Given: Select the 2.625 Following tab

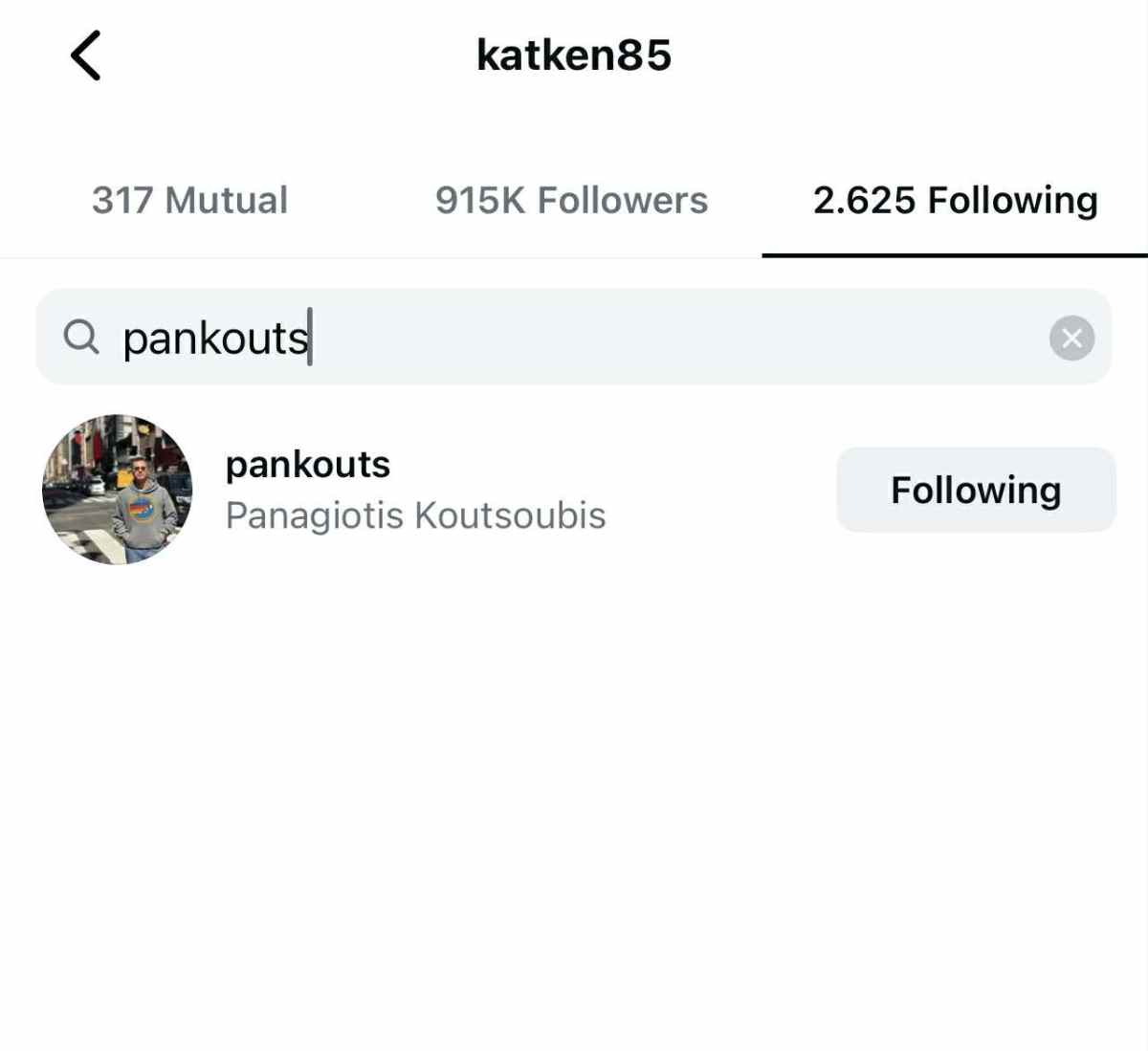Looking at the screenshot, I should point(955,201).
